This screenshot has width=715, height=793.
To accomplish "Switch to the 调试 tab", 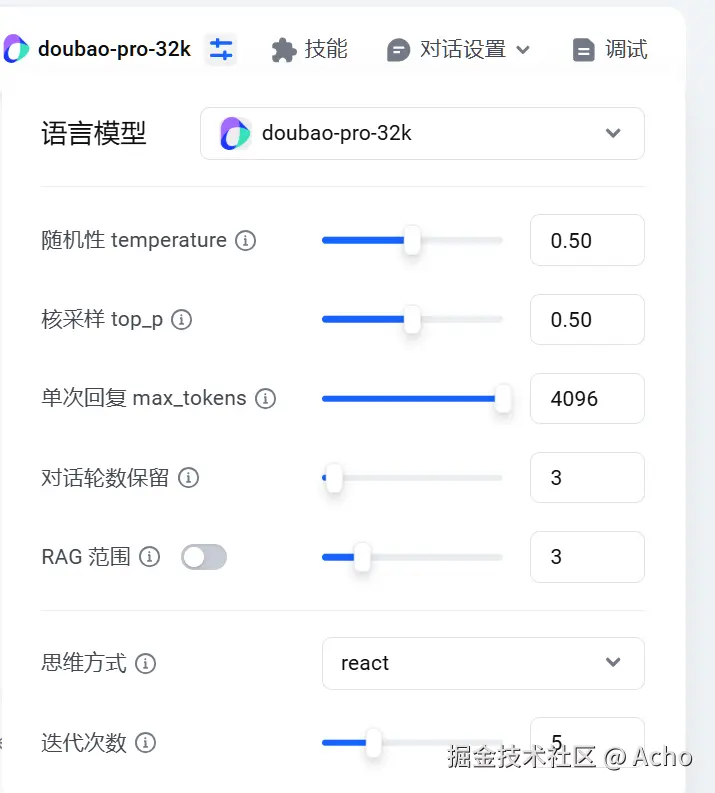I will tap(610, 49).
